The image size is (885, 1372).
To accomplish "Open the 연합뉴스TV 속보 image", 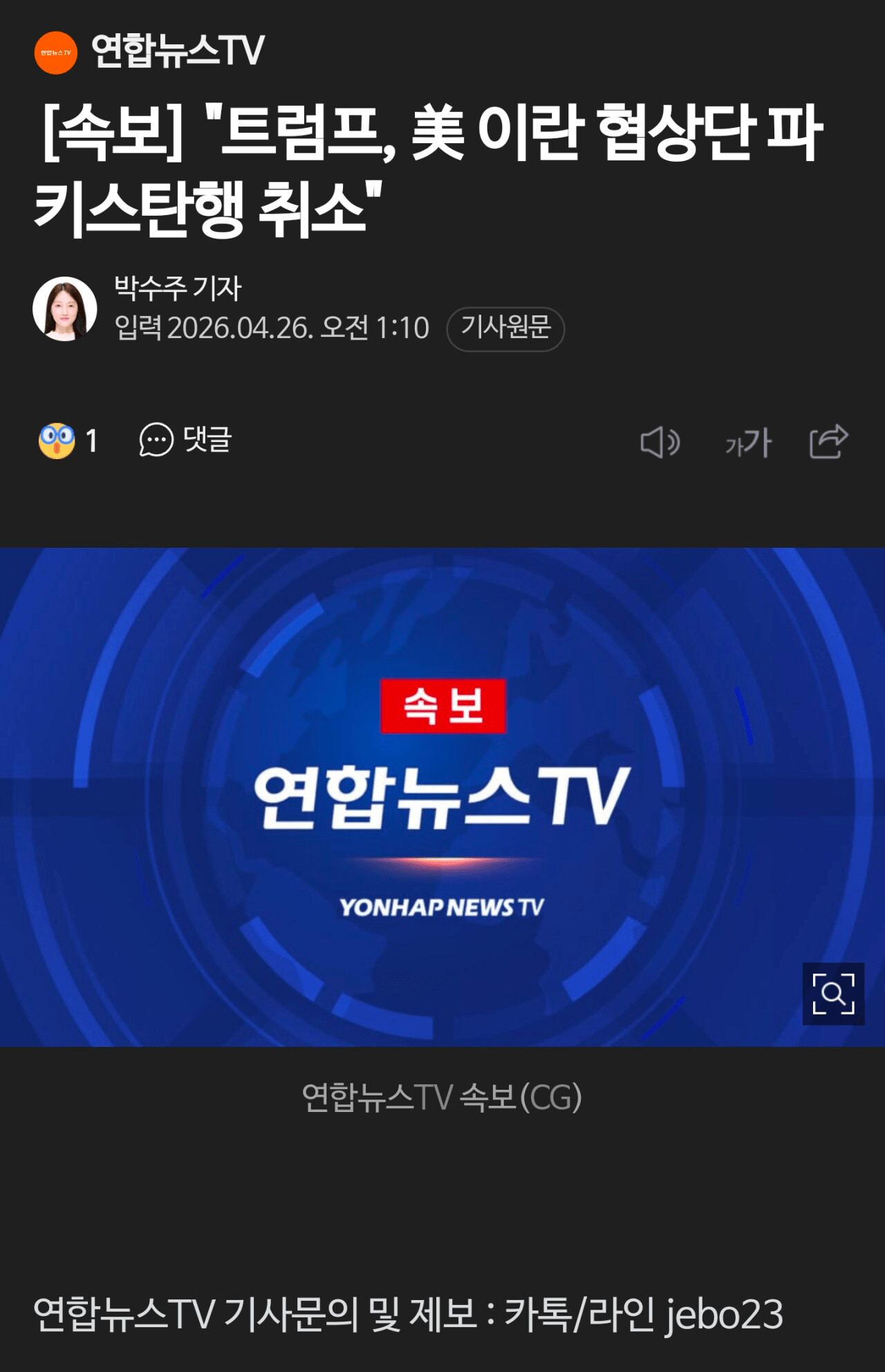I will pos(442,795).
